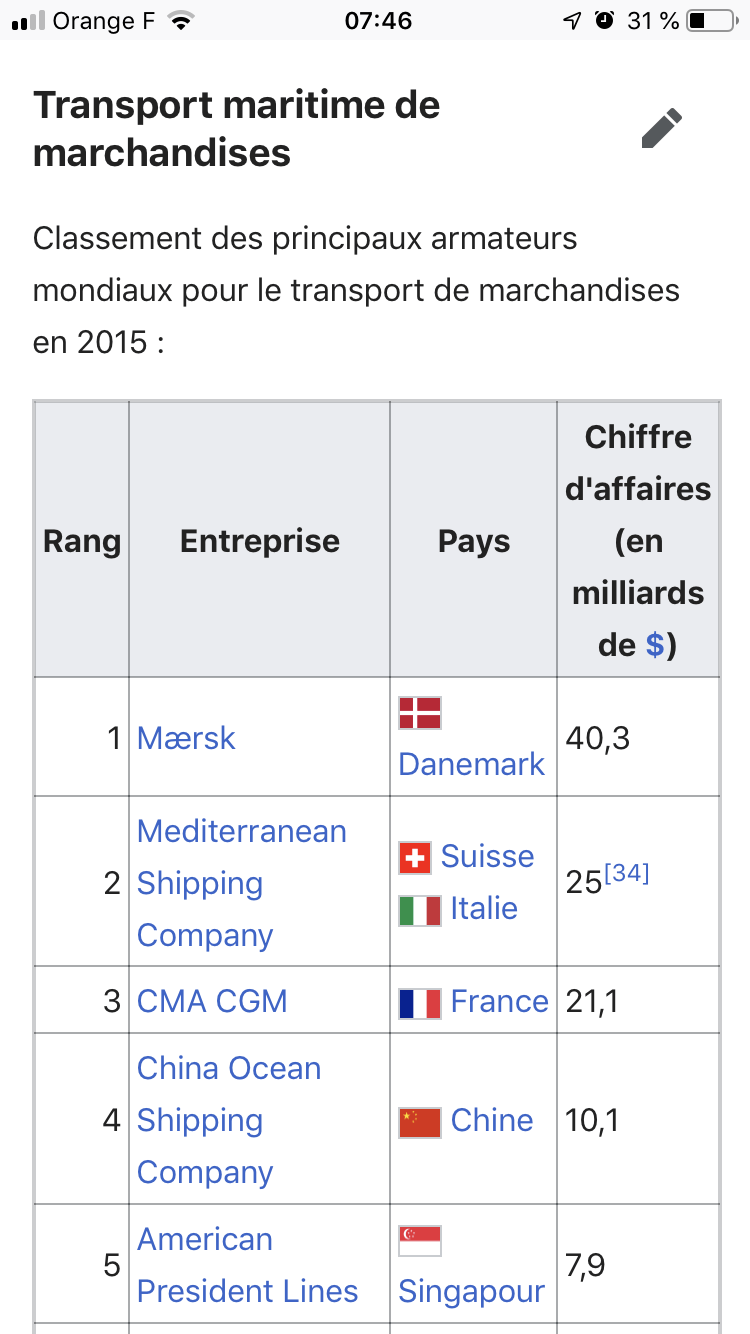Open the dollar sign link

[x=655, y=645]
